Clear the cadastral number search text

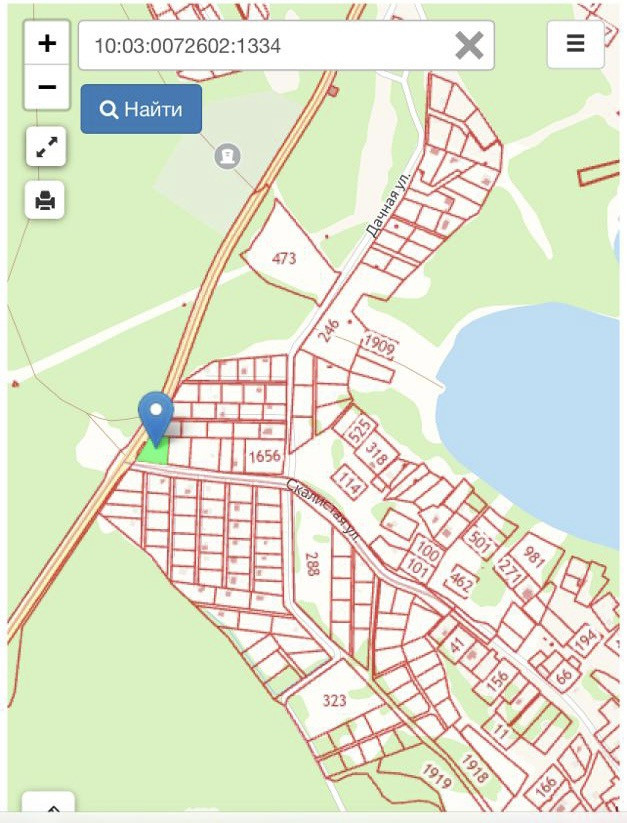coord(469,45)
